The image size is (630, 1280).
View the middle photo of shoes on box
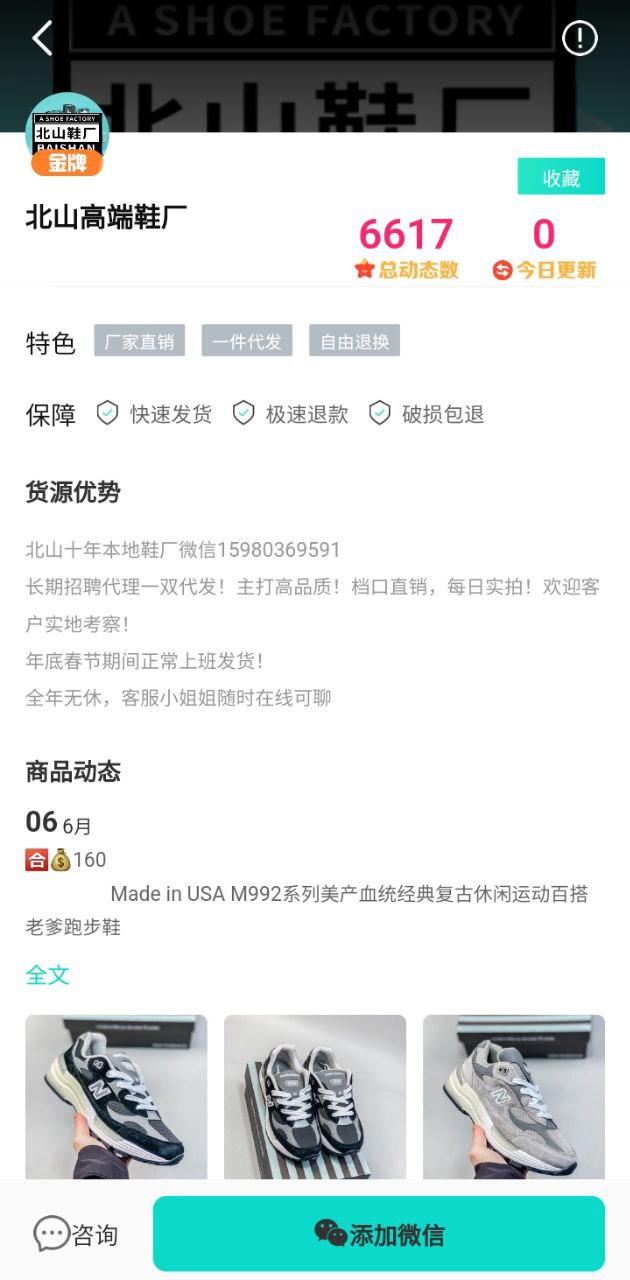coord(315,1096)
